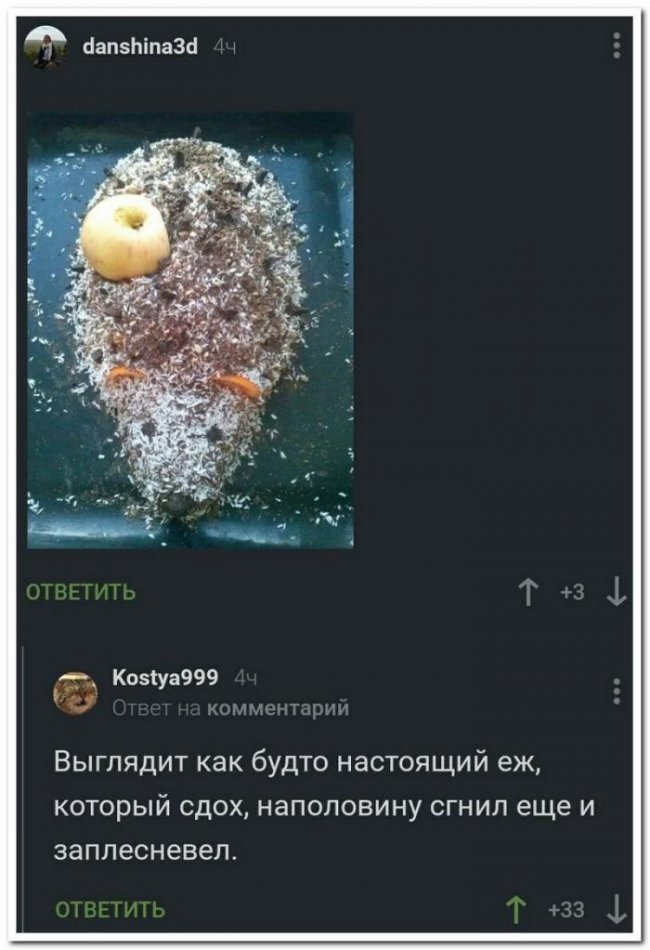Downvote Kostya999's comment

(x=617, y=910)
